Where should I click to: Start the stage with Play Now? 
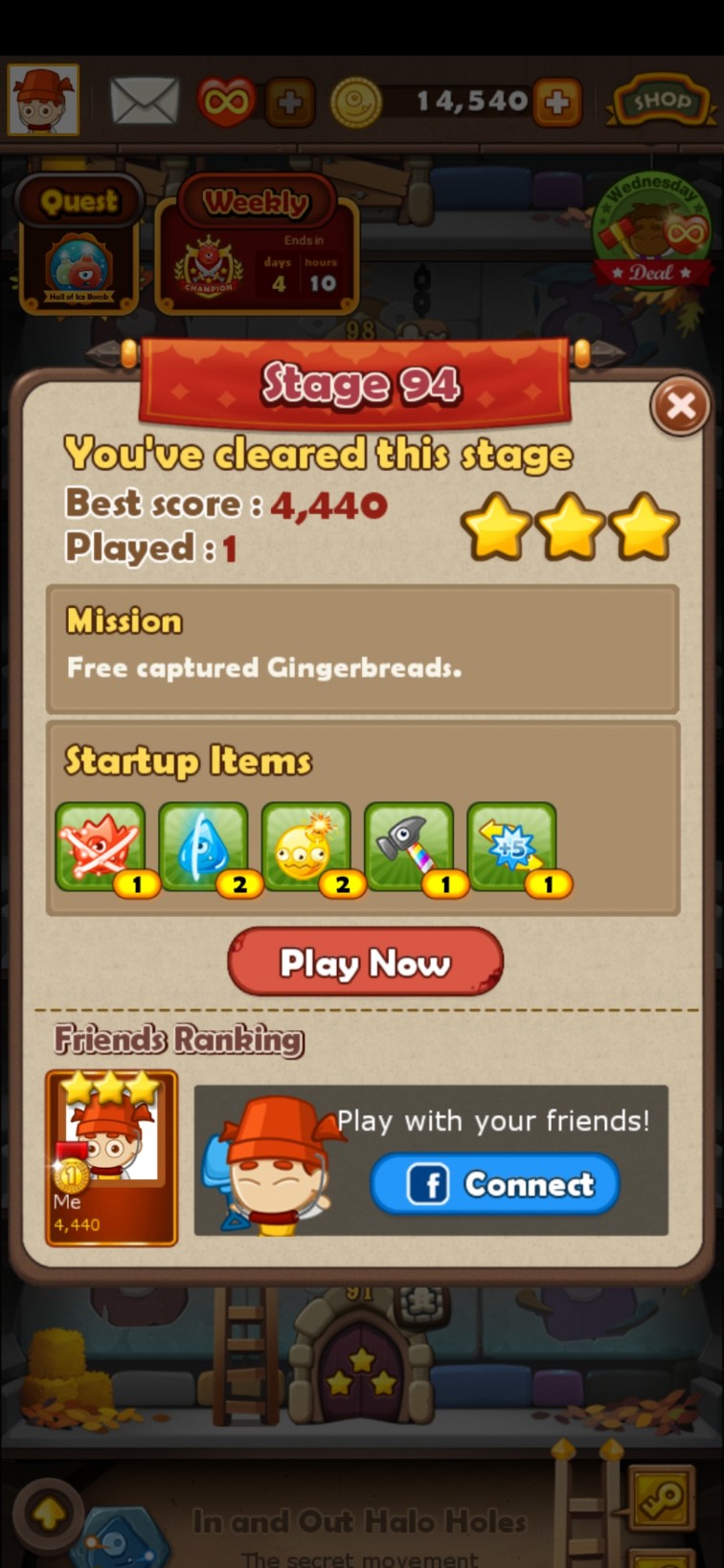point(365,962)
